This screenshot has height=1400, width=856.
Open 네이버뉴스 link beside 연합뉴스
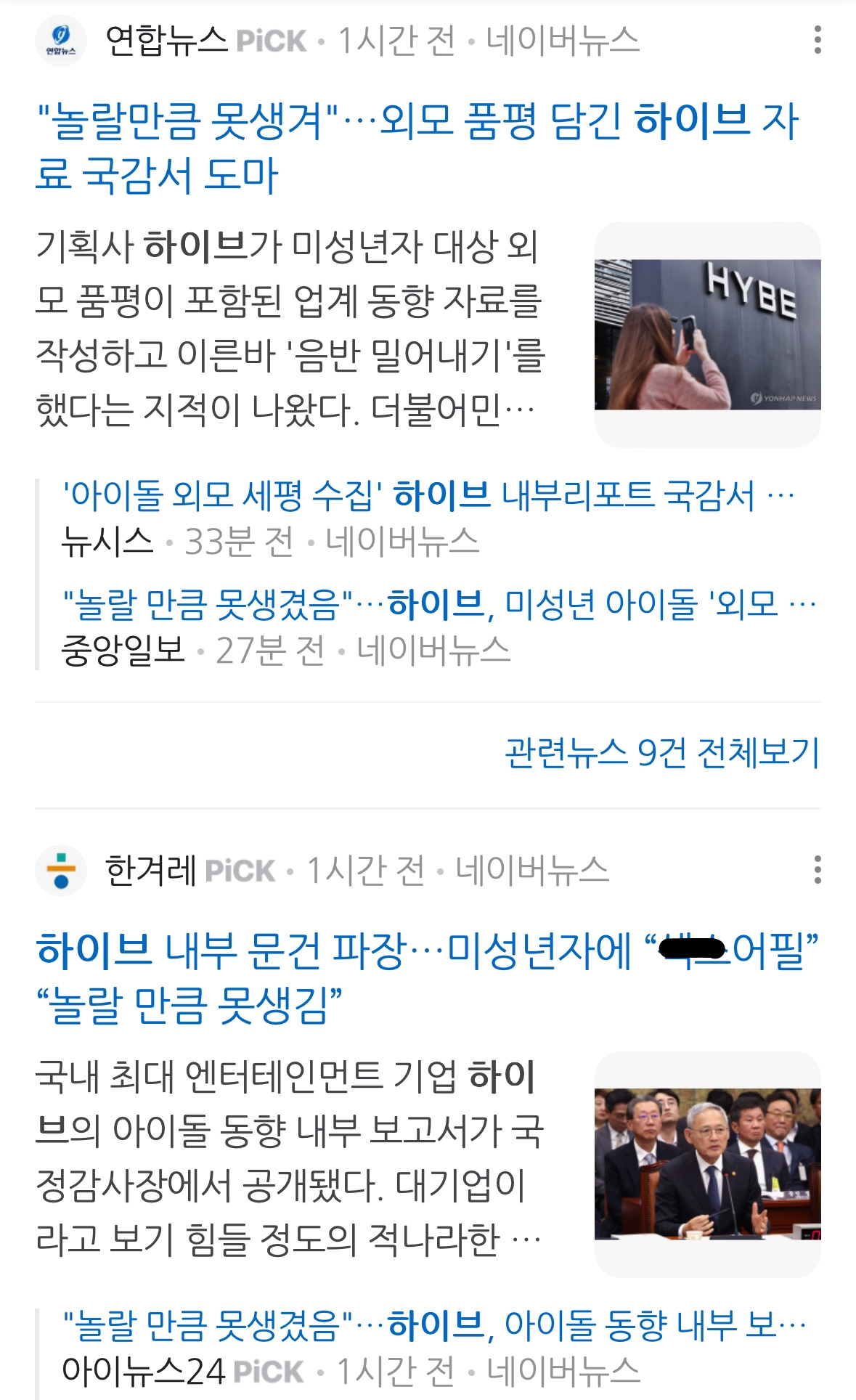(563, 40)
